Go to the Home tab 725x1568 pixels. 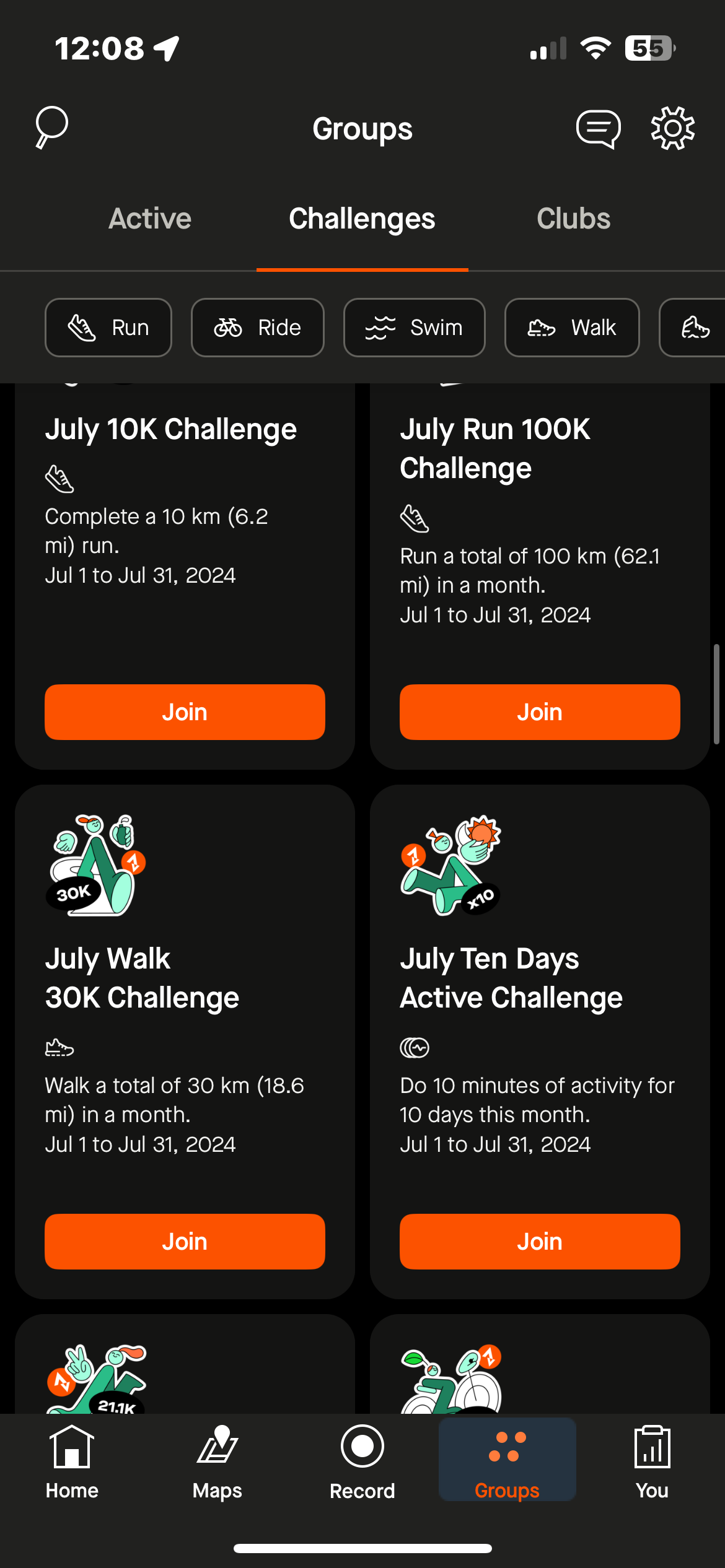point(72,1460)
